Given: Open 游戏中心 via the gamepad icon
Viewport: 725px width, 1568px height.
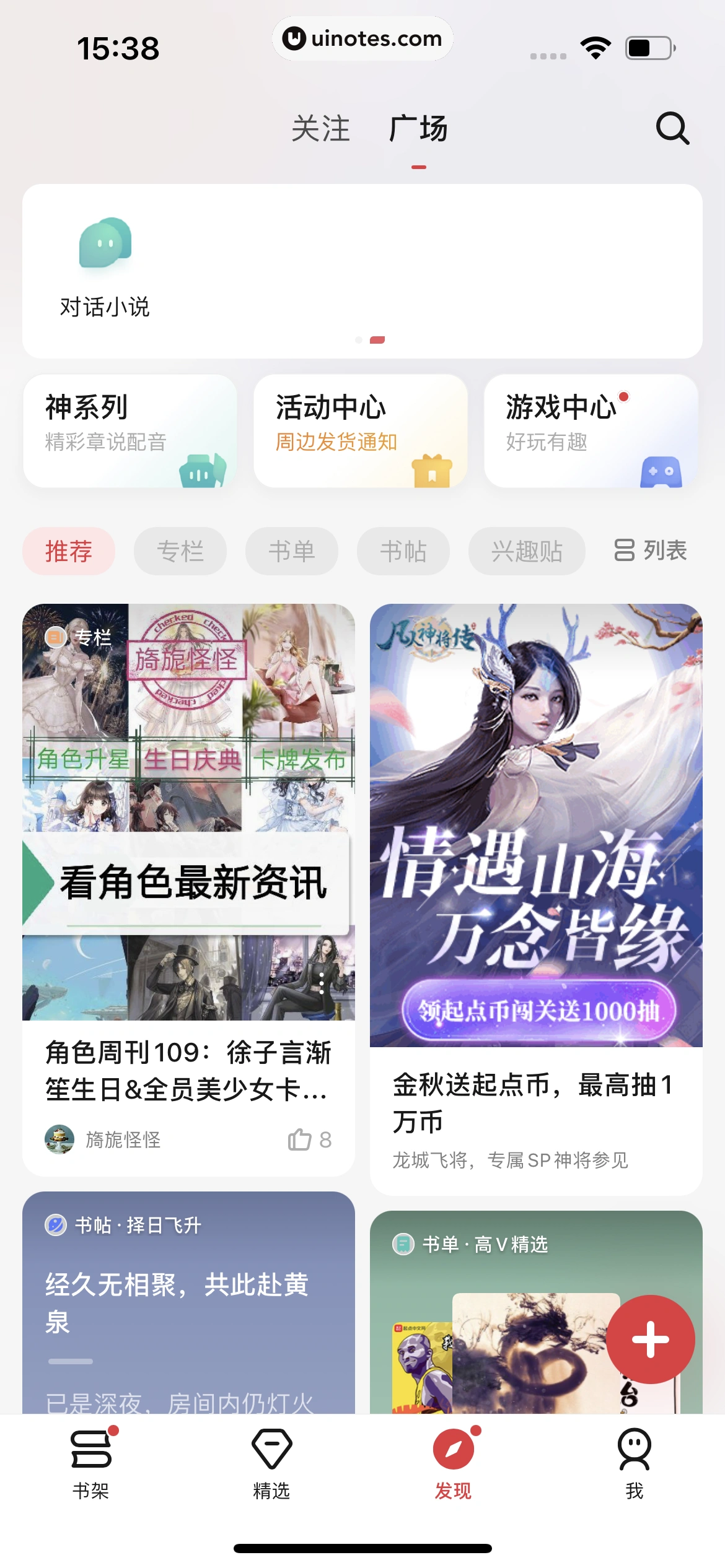Looking at the screenshot, I should point(662,471).
